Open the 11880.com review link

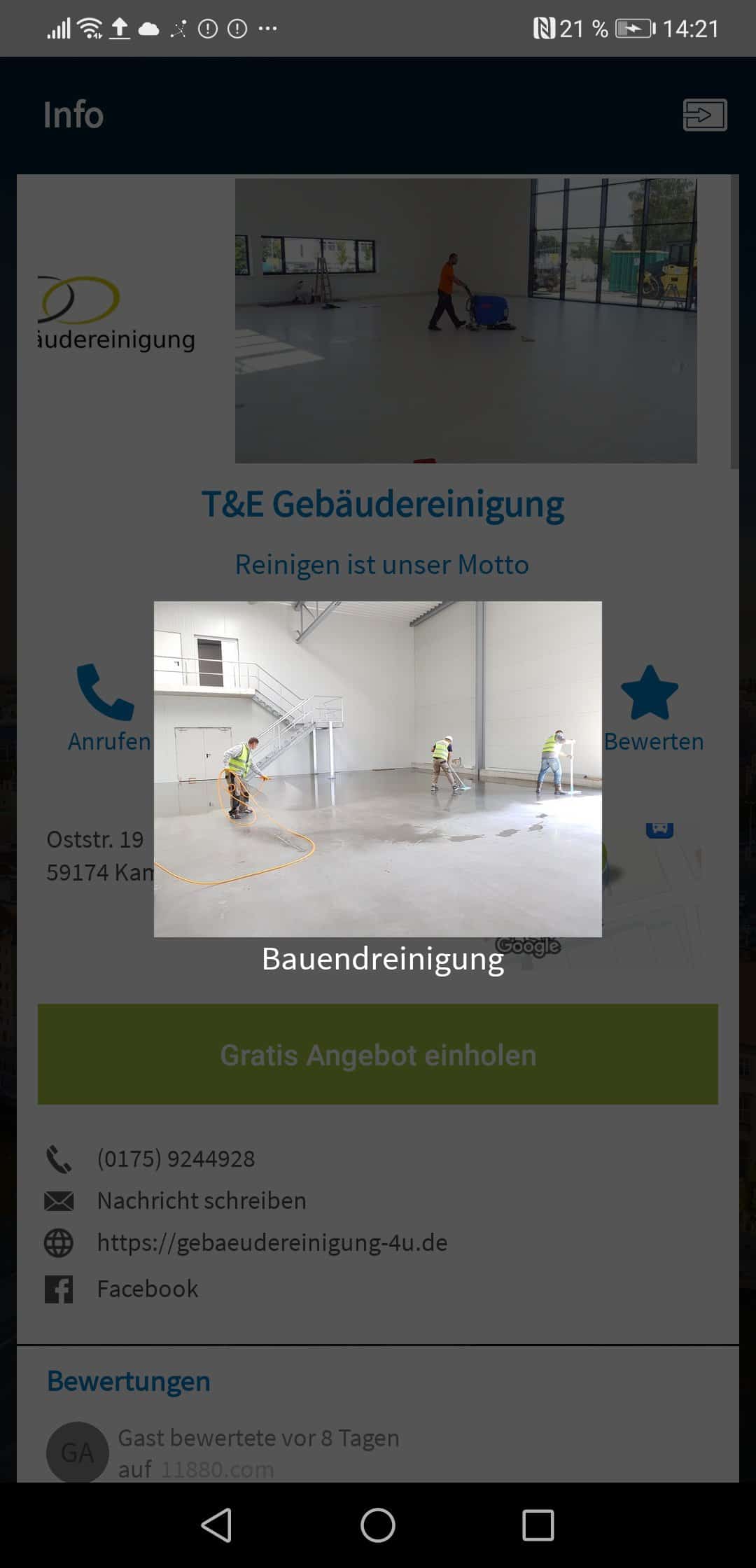coord(217,1469)
